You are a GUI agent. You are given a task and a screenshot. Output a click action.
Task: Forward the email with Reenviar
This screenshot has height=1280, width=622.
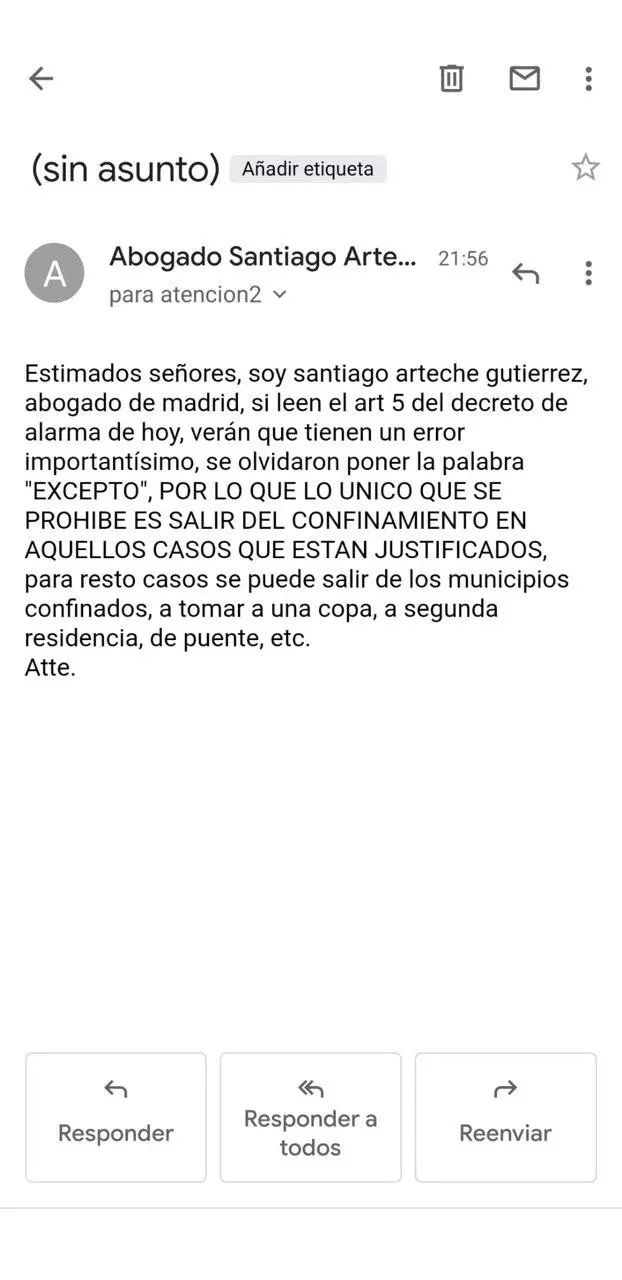[505, 1117]
